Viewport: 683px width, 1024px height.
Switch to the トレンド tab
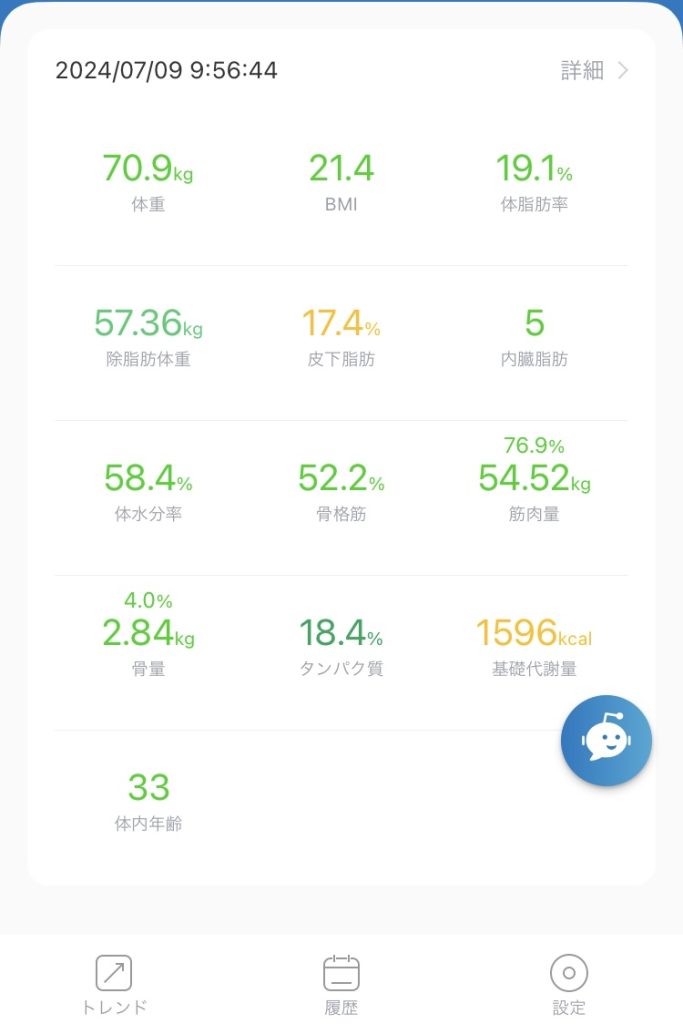pos(114,984)
